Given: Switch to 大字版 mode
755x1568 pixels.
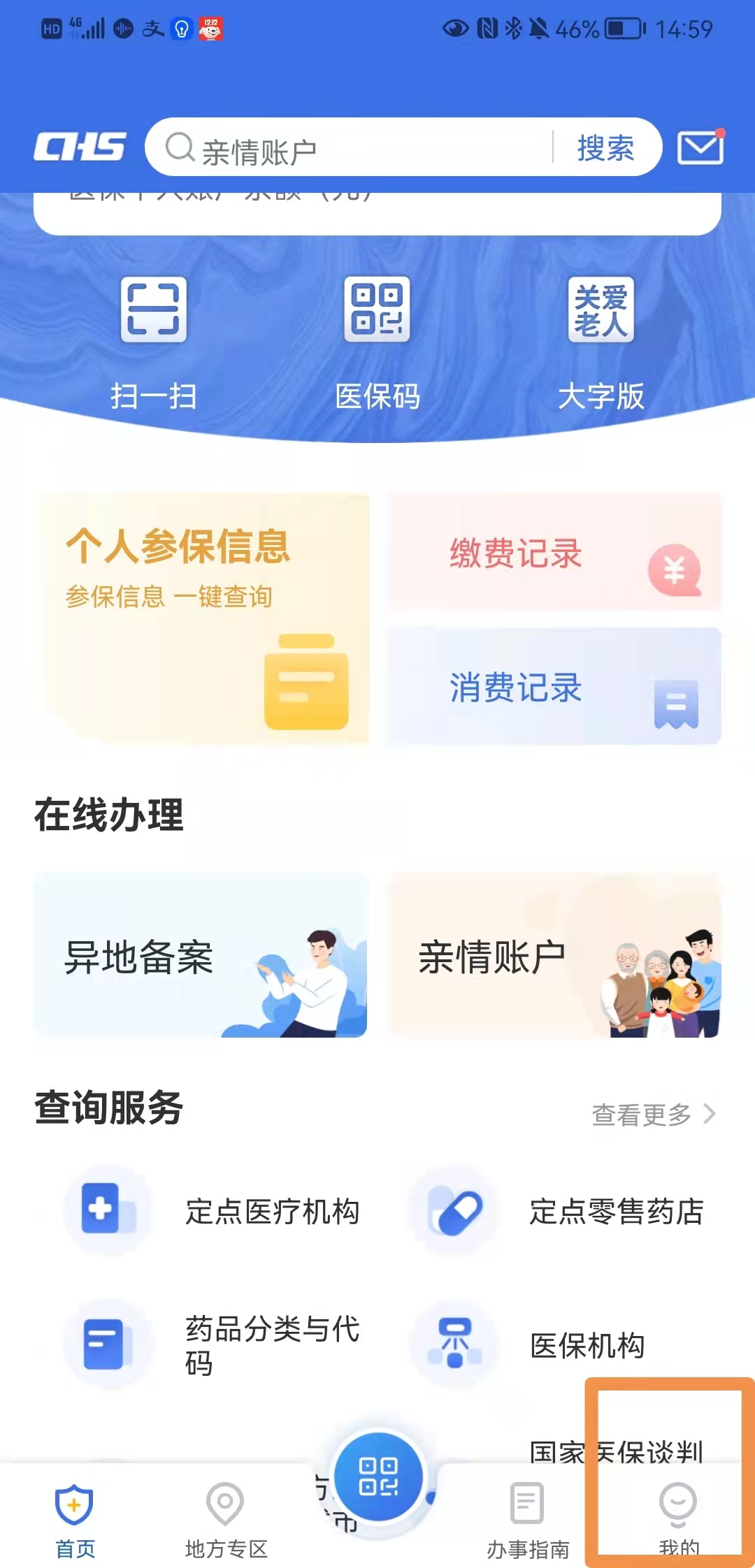Looking at the screenshot, I should (x=601, y=339).
